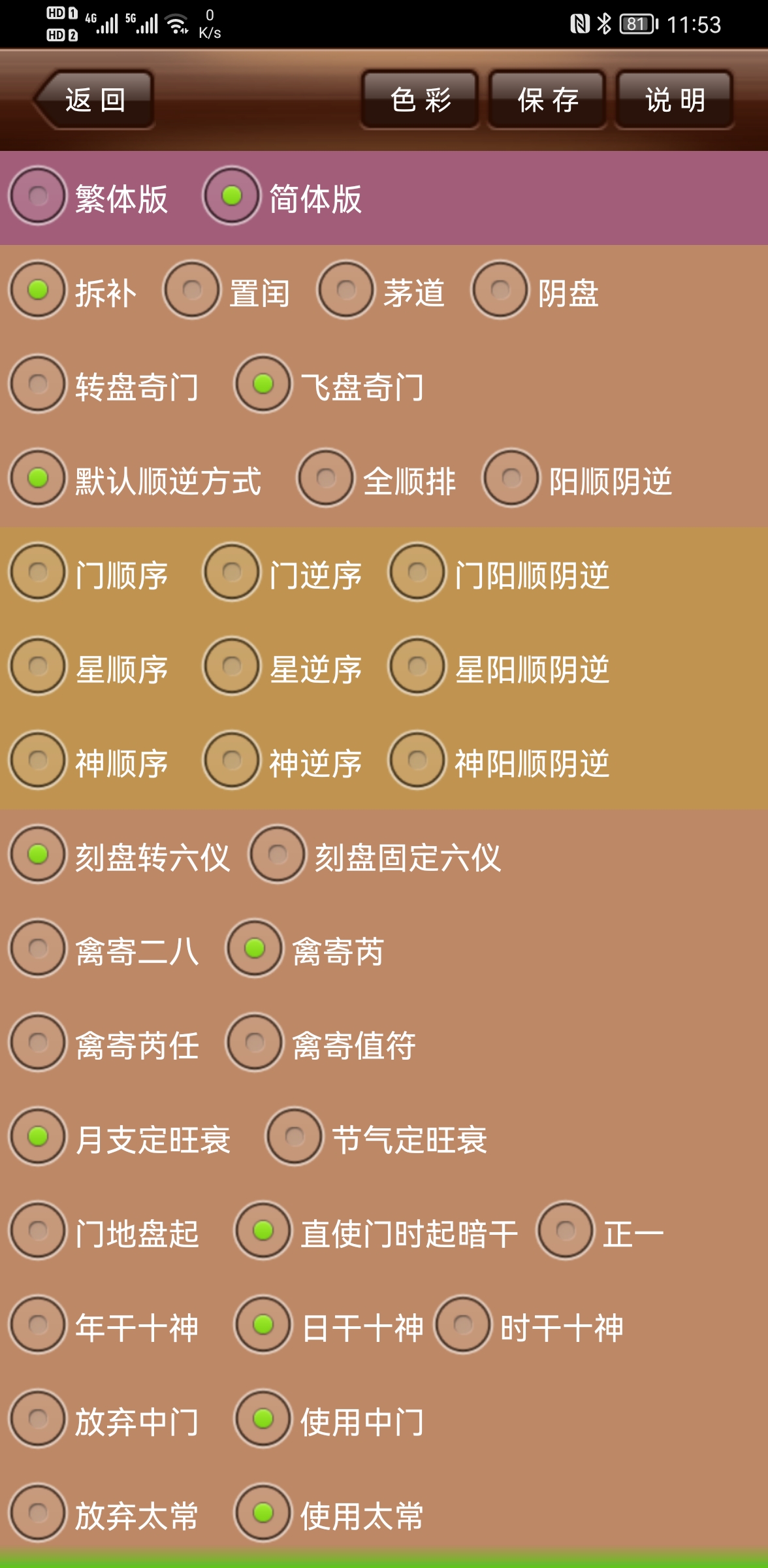This screenshot has height=1568, width=768.
Task: Choose the 置闰 method
Action: [192, 290]
